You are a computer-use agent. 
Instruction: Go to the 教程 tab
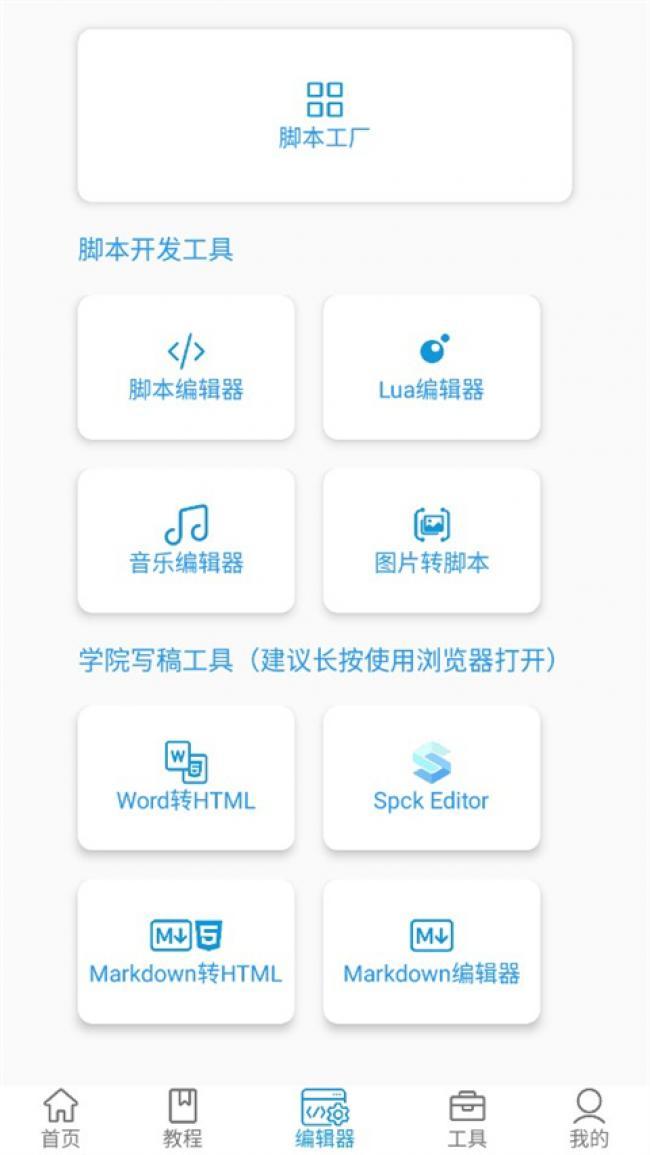(183, 1118)
